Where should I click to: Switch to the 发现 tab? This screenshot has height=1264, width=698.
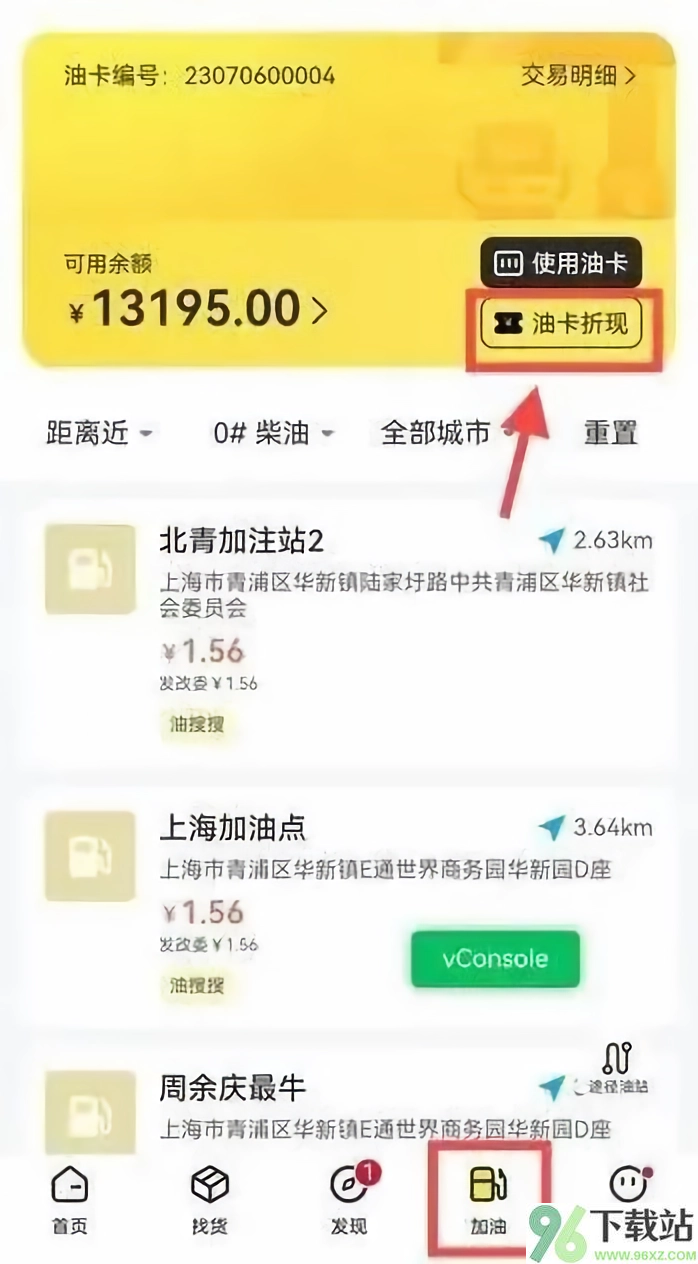[349, 1198]
